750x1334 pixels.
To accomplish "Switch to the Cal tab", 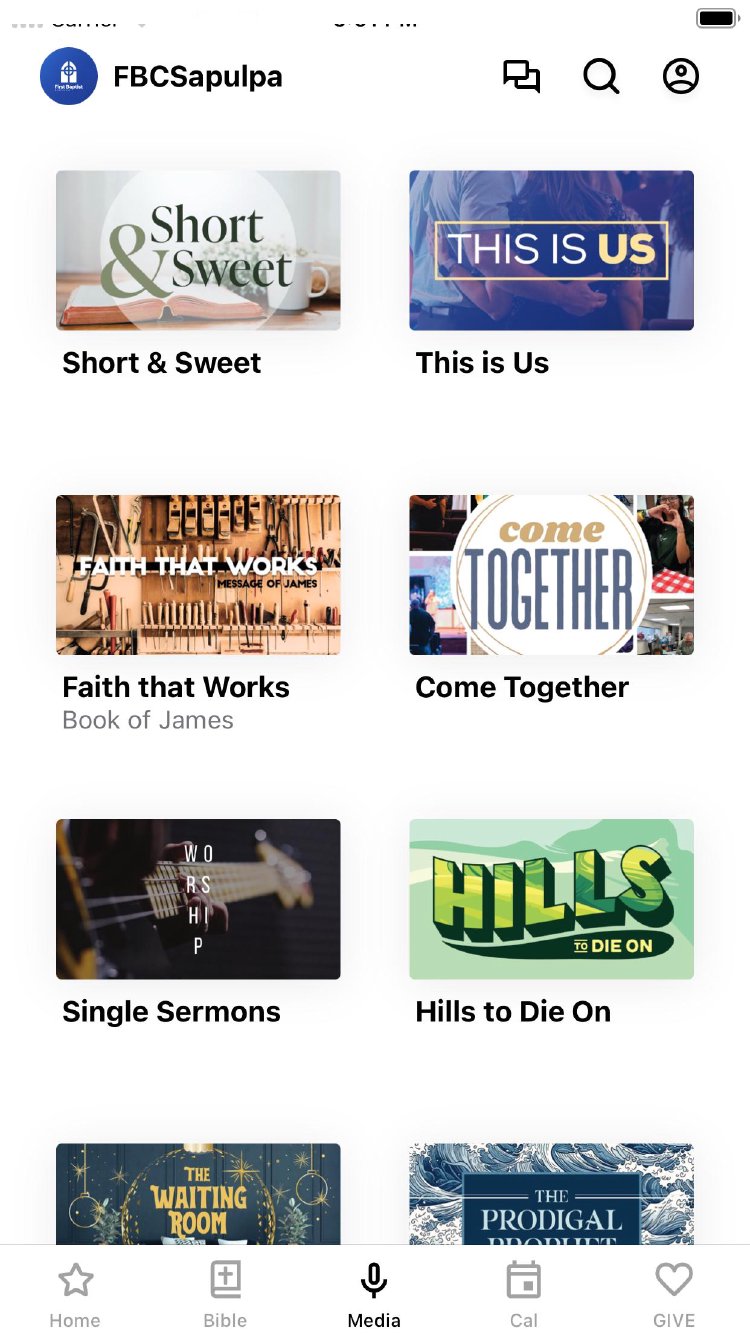I will (x=524, y=1294).
